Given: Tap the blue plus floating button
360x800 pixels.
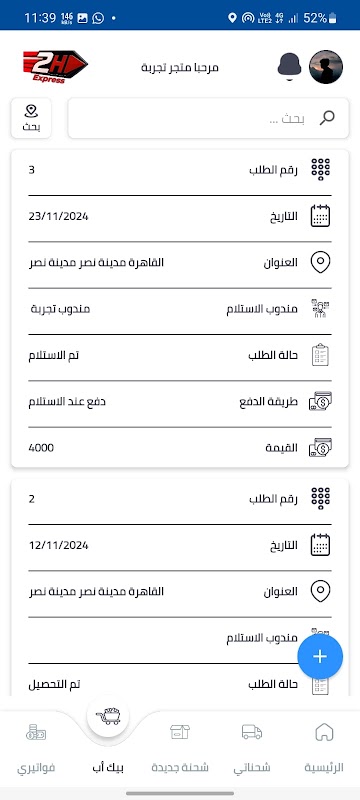Looking at the screenshot, I should (x=320, y=657).
